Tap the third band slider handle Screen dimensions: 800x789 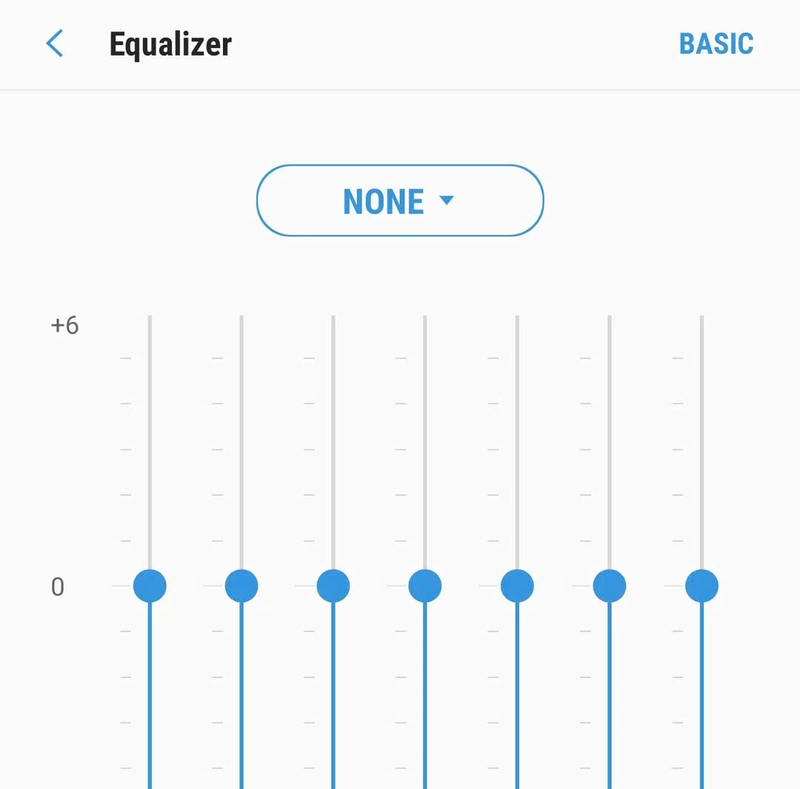333,585
